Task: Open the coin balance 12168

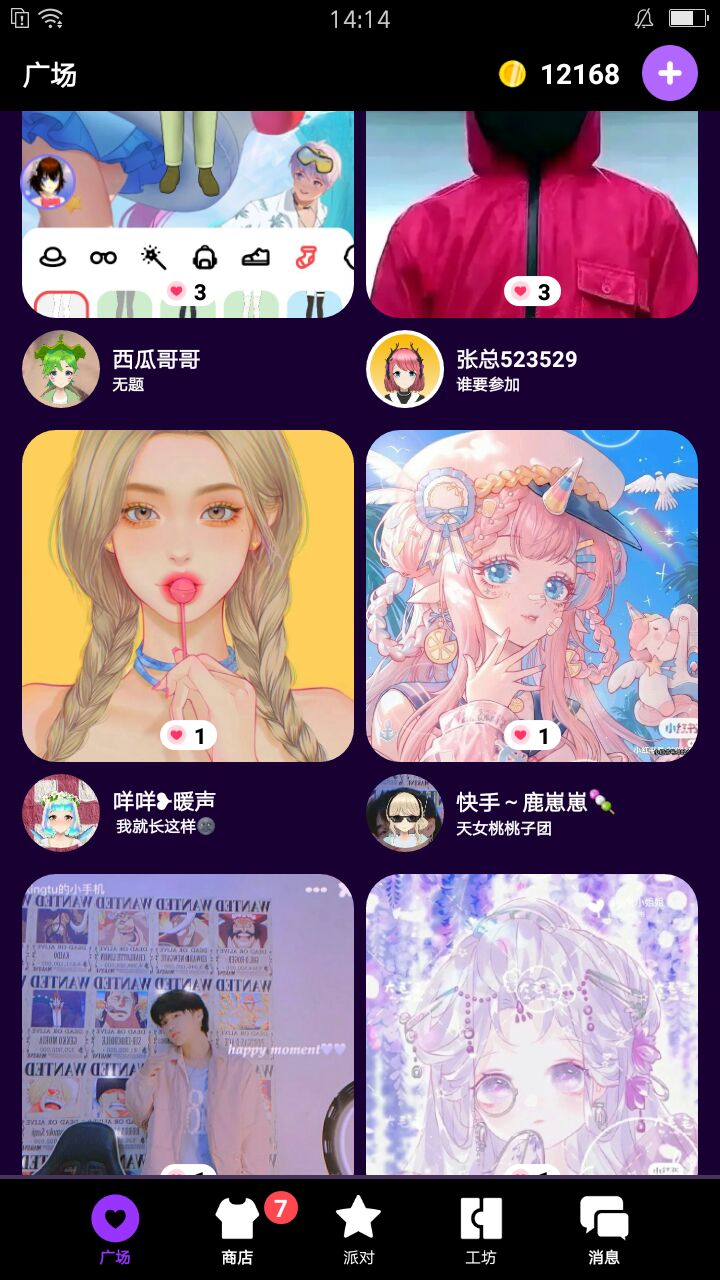Action: coord(560,74)
